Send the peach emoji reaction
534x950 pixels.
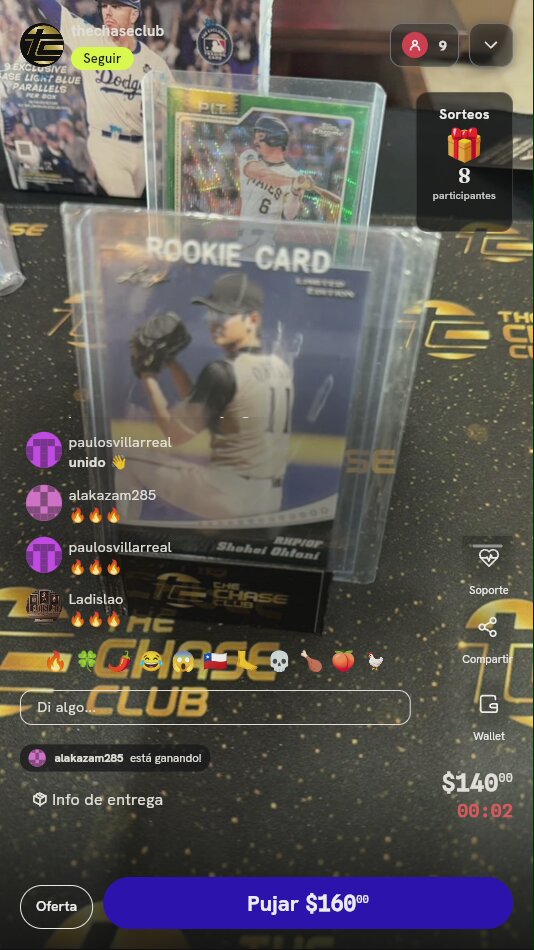[343, 662]
